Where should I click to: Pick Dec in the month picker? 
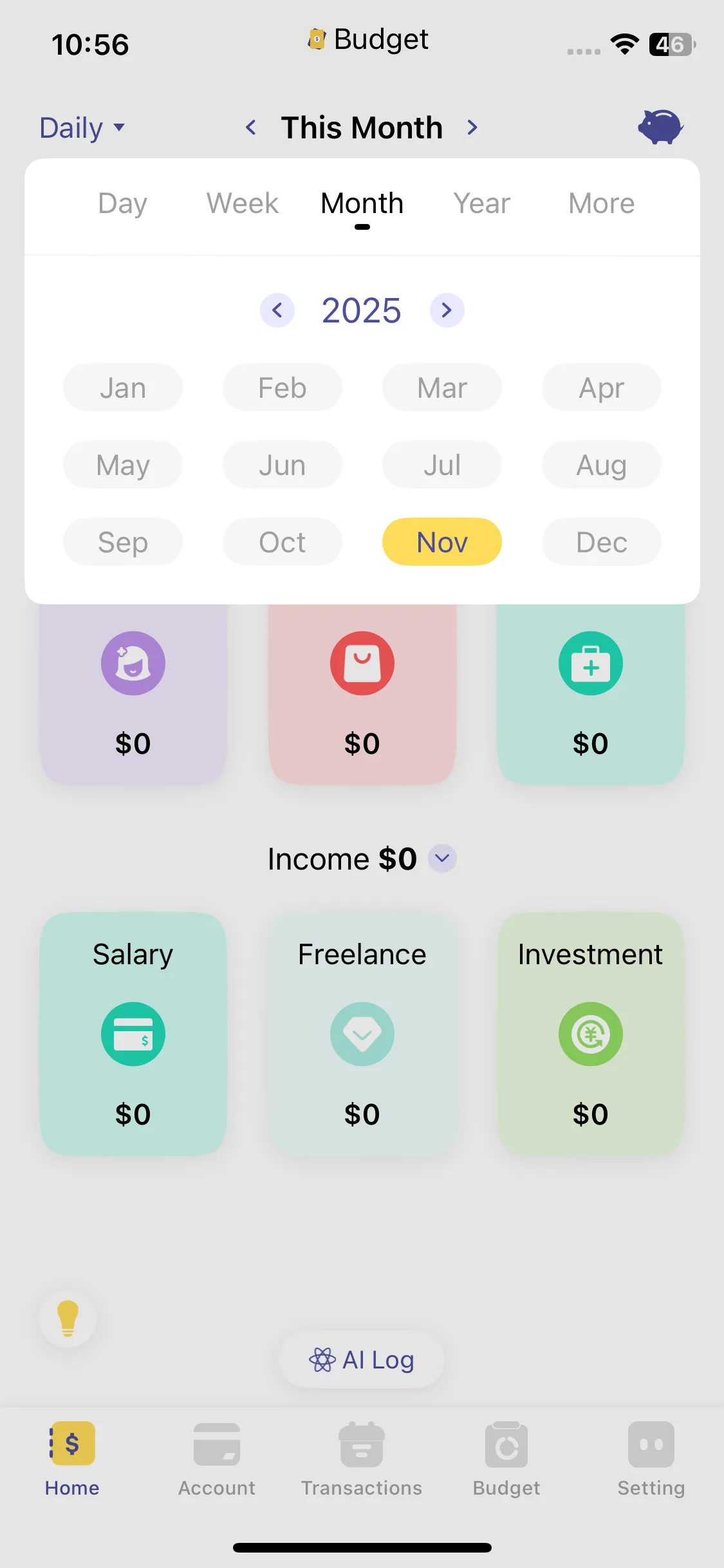pyautogui.click(x=601, y=542)
